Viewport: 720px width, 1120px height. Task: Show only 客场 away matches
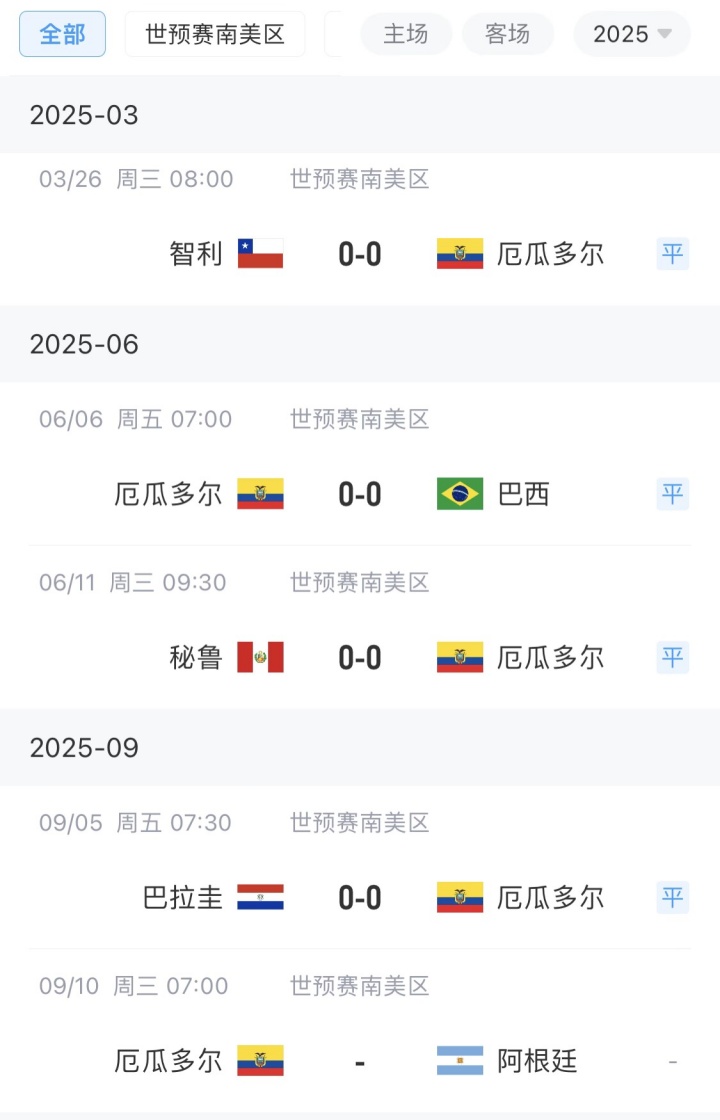(508, 34)
